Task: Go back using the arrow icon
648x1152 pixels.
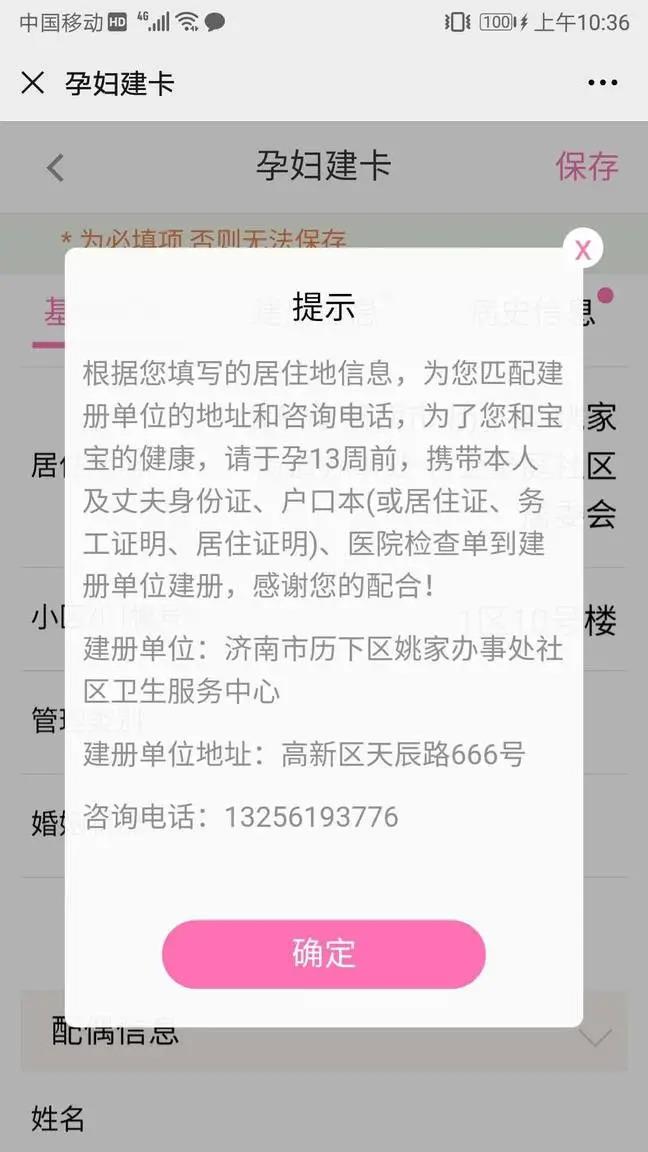Action: tap(55, 168)
